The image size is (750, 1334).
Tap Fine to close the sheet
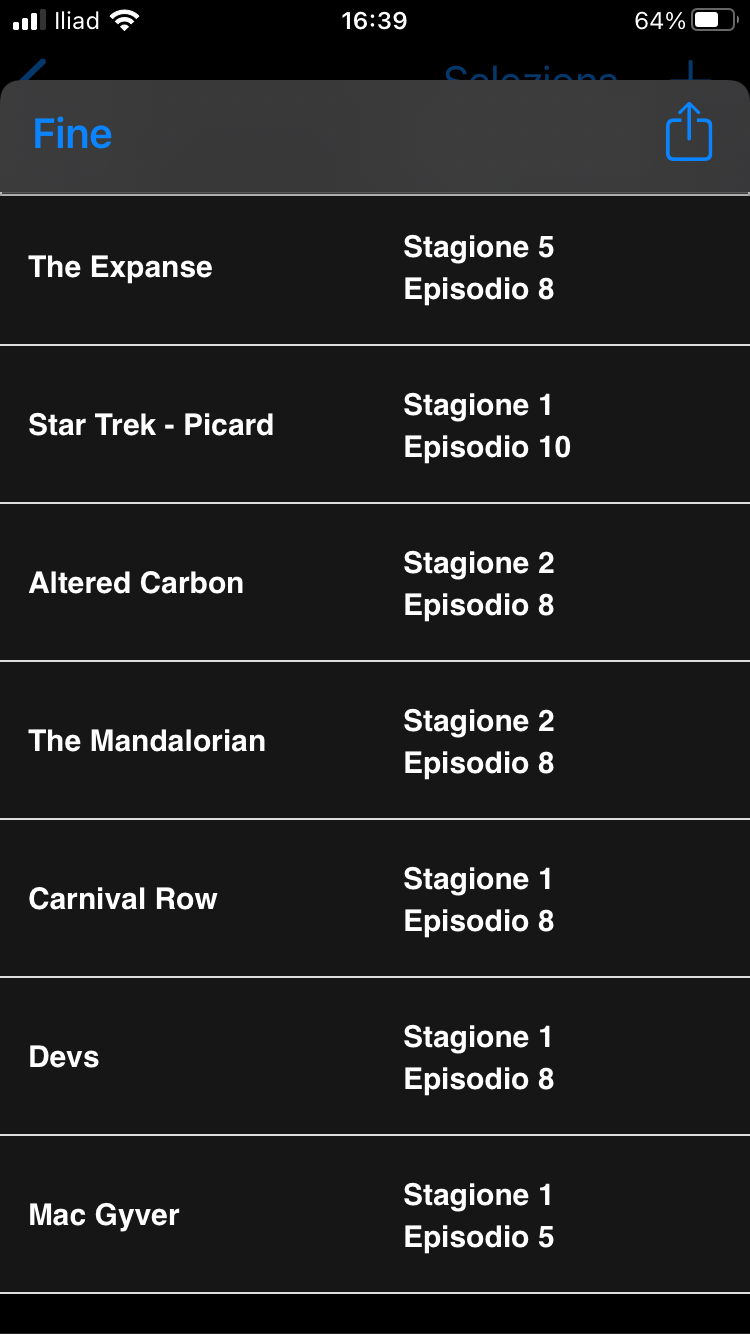click(72, 134)
